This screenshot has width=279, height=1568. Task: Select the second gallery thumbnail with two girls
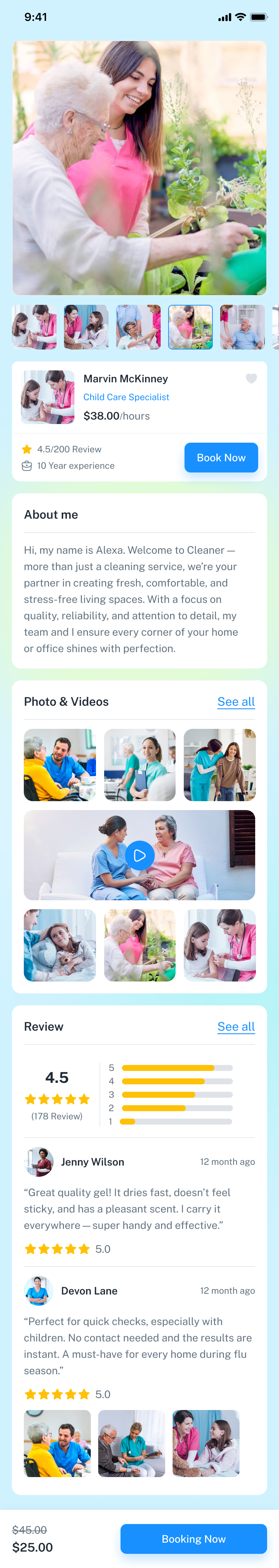pyautogui.click(x=86, y=328)
